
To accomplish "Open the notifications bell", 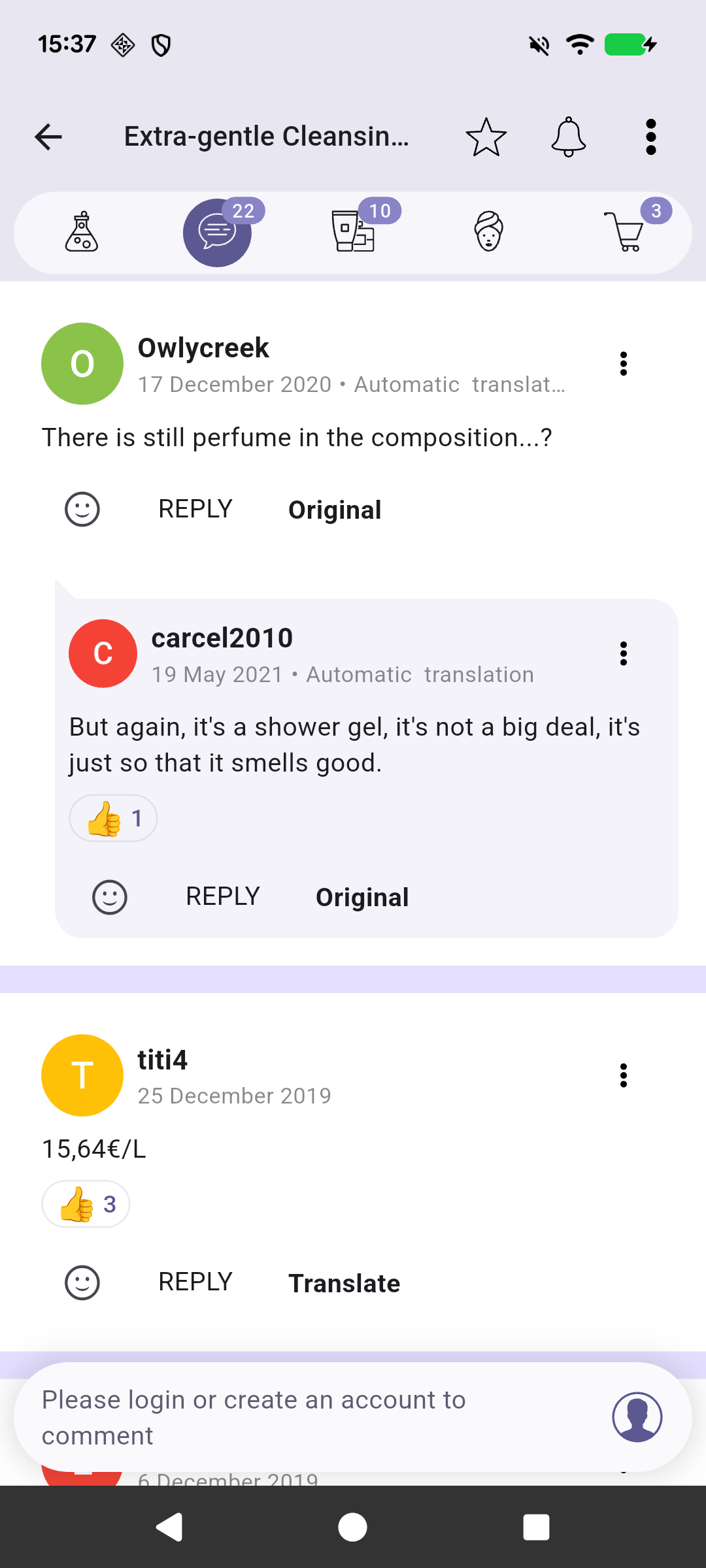I will [568, 137].
